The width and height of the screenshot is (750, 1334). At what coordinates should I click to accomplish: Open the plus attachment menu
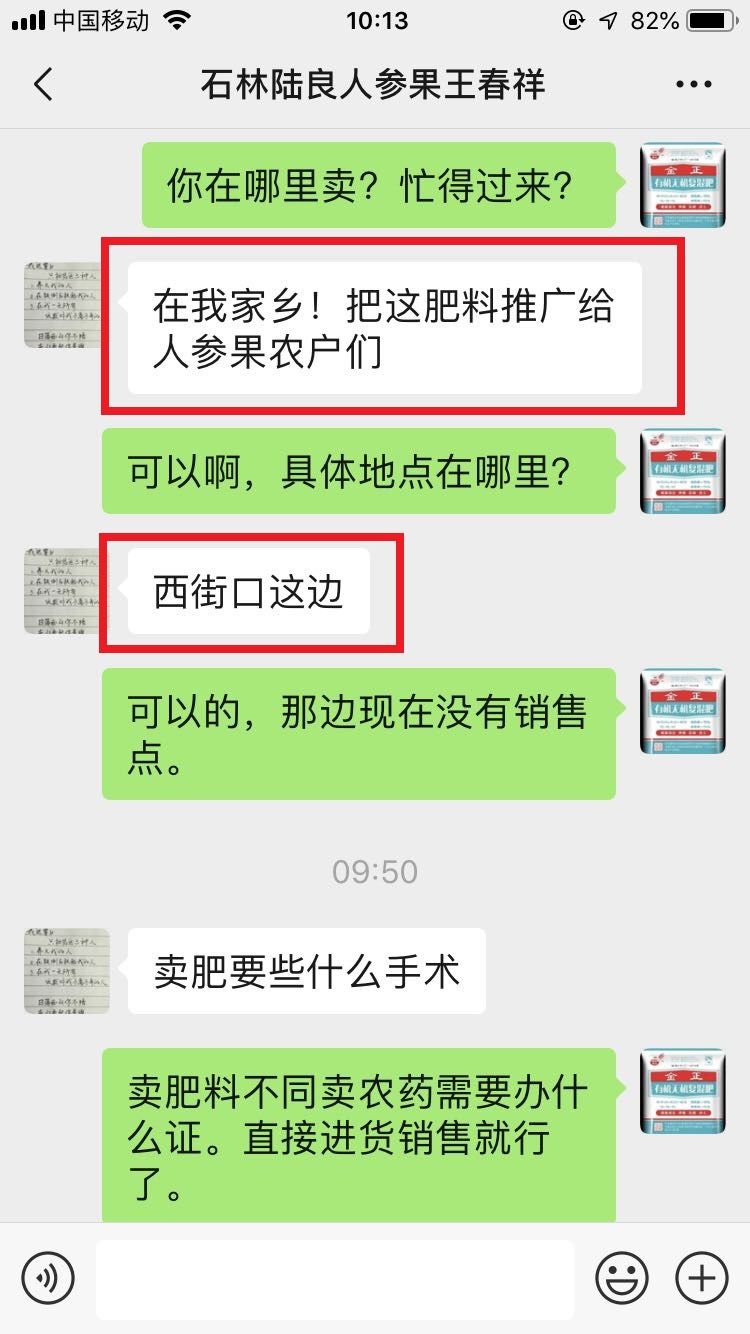[x=702, y=1278]
